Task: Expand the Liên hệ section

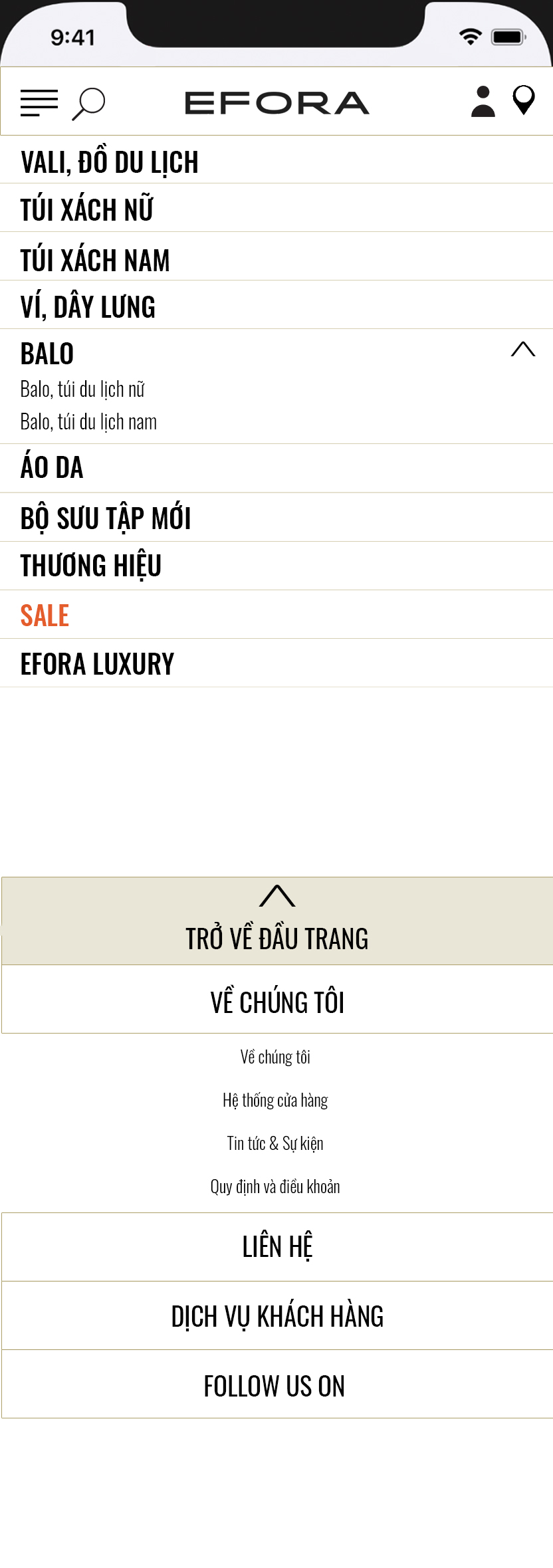Action: [276, 1247]
